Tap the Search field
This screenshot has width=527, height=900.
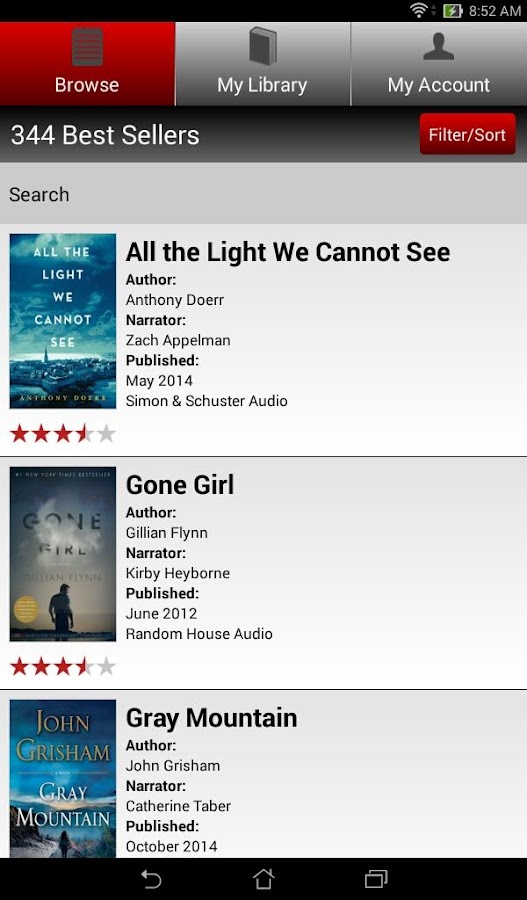264,194
